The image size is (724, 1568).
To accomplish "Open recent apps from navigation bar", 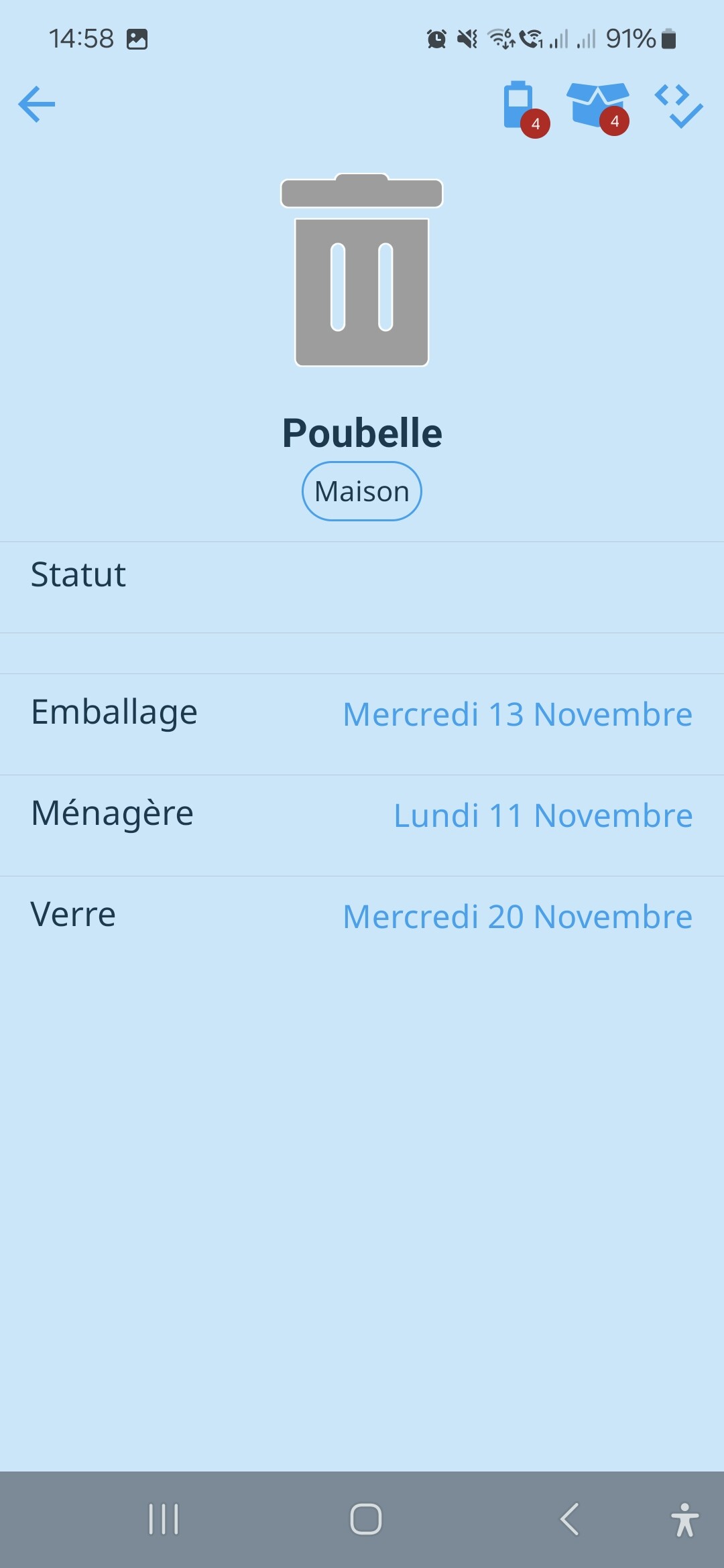I will click(x=164, y=1518).
